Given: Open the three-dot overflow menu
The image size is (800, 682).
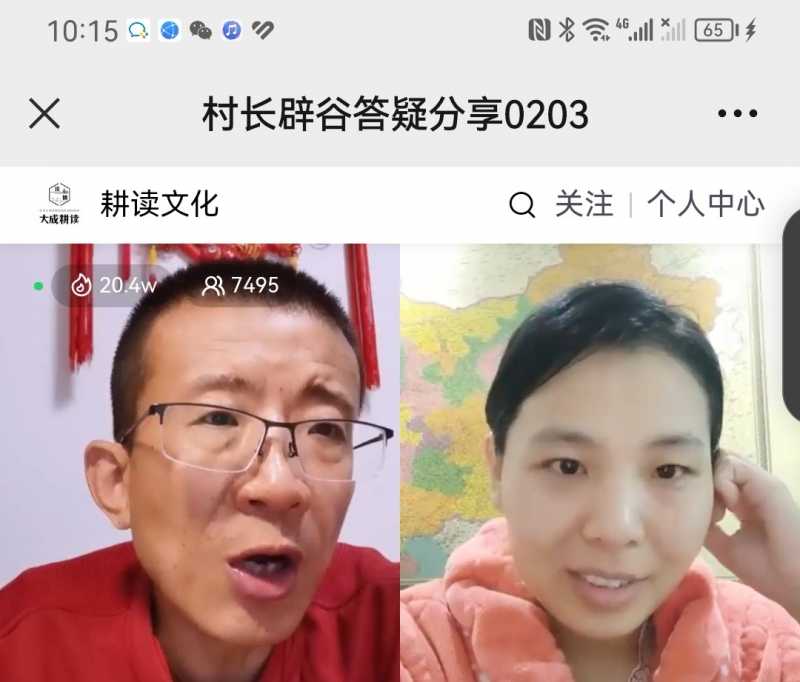Looking at the screenshot, I should pyautogui.click(x=737, y=114).
